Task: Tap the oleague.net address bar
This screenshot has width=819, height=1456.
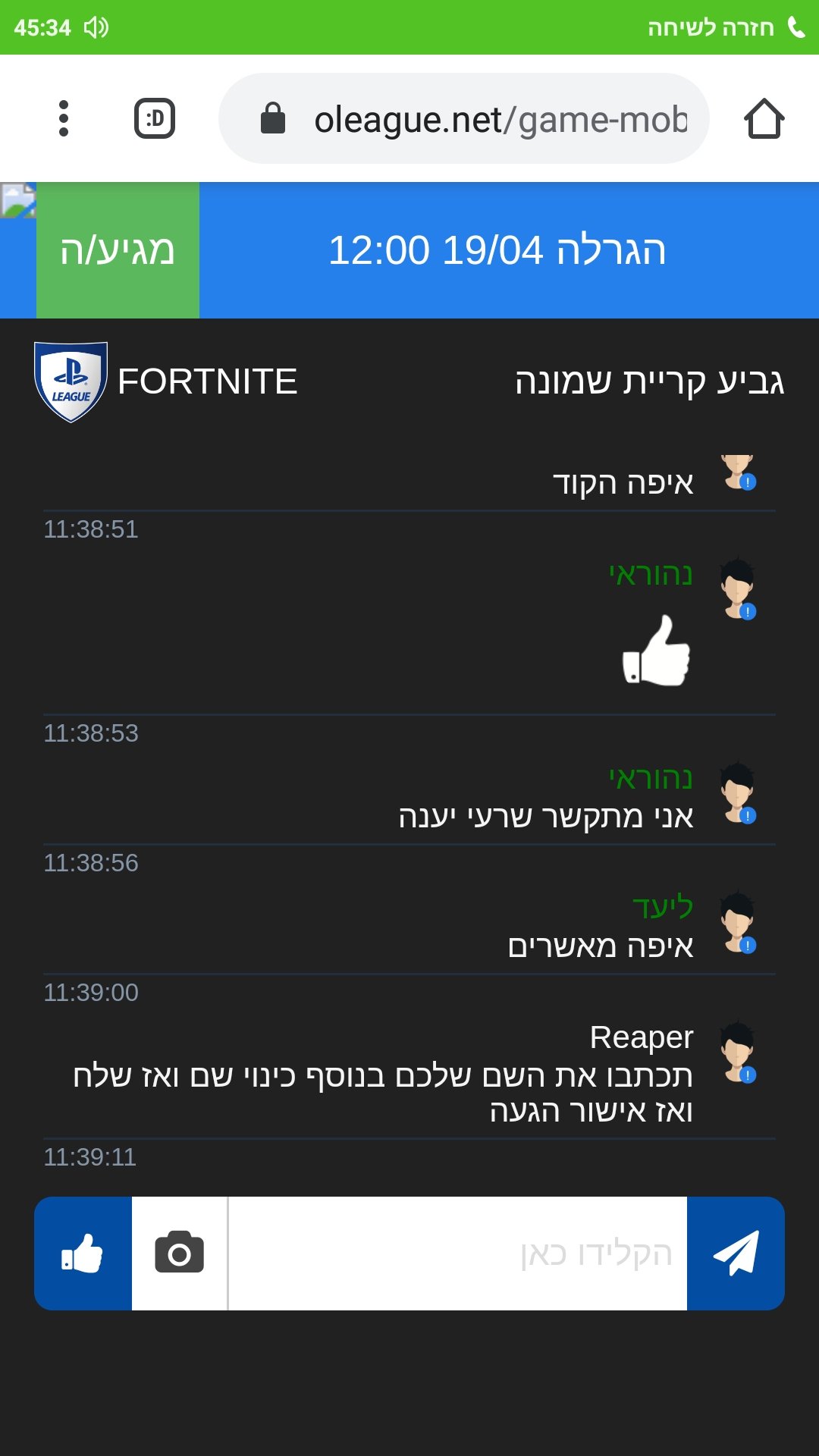Action: click(464, 118)
